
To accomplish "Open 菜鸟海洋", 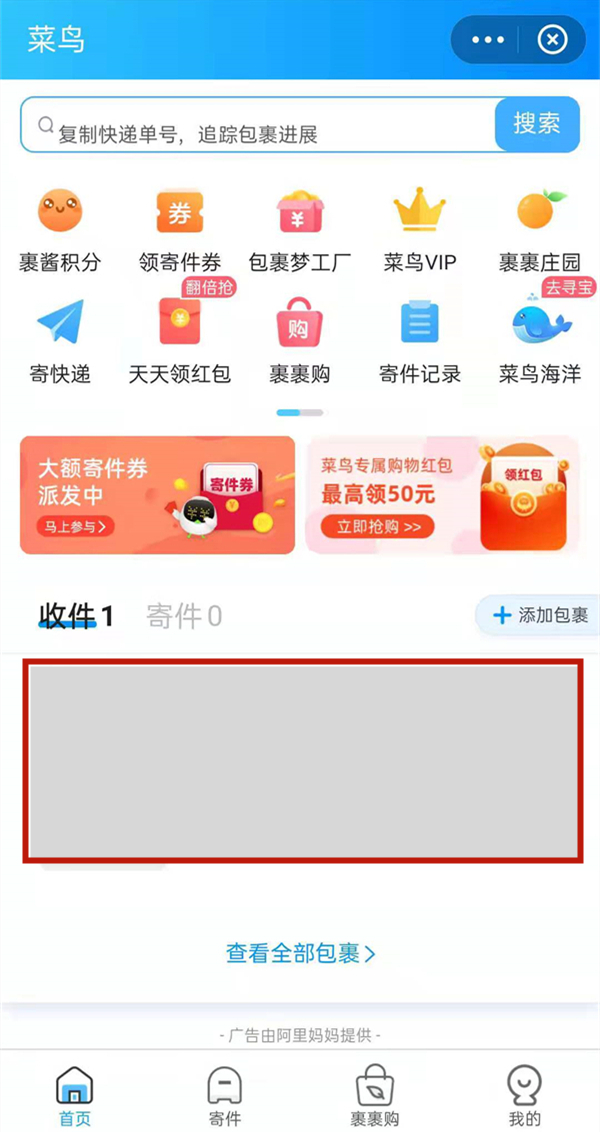I will tap(540, 342).
